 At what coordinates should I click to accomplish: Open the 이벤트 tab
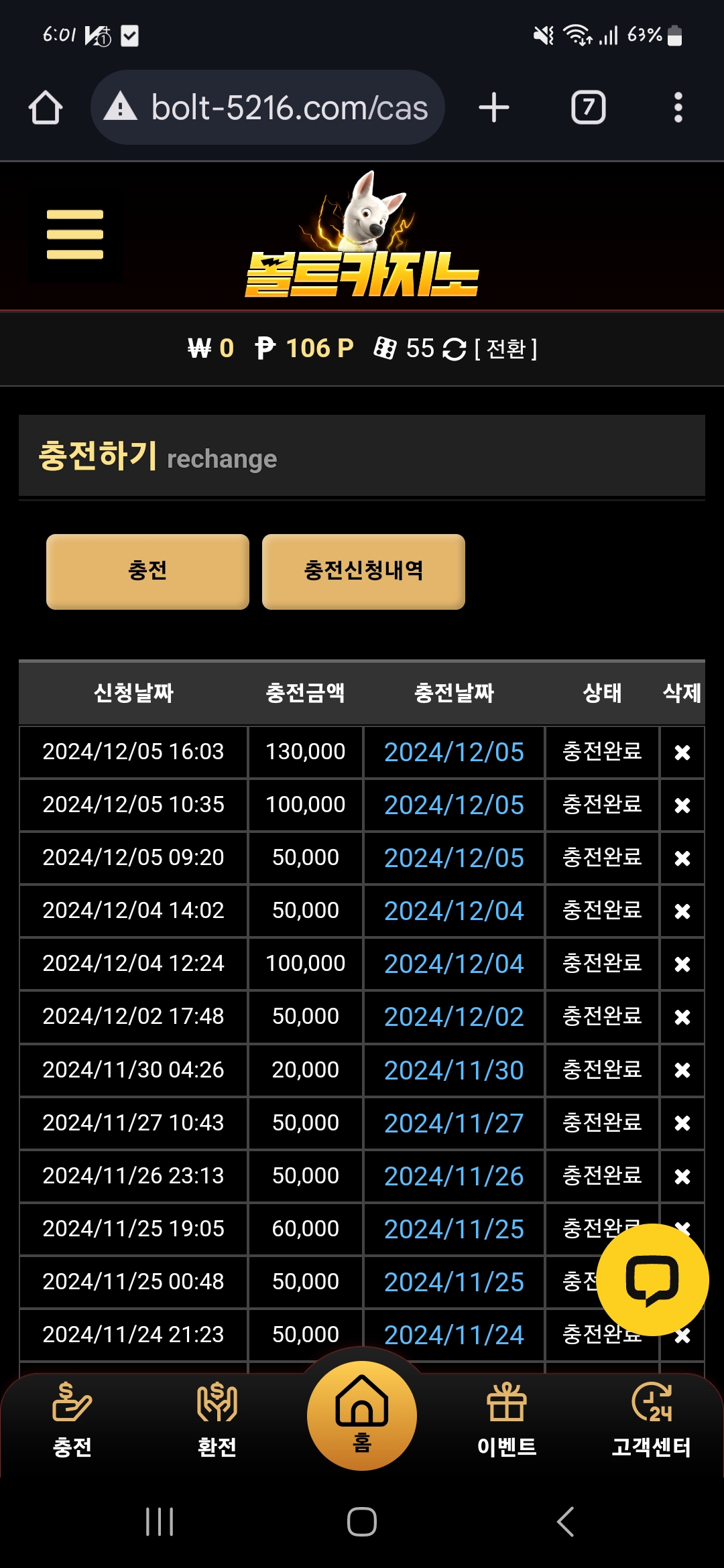coord(507,1419)
